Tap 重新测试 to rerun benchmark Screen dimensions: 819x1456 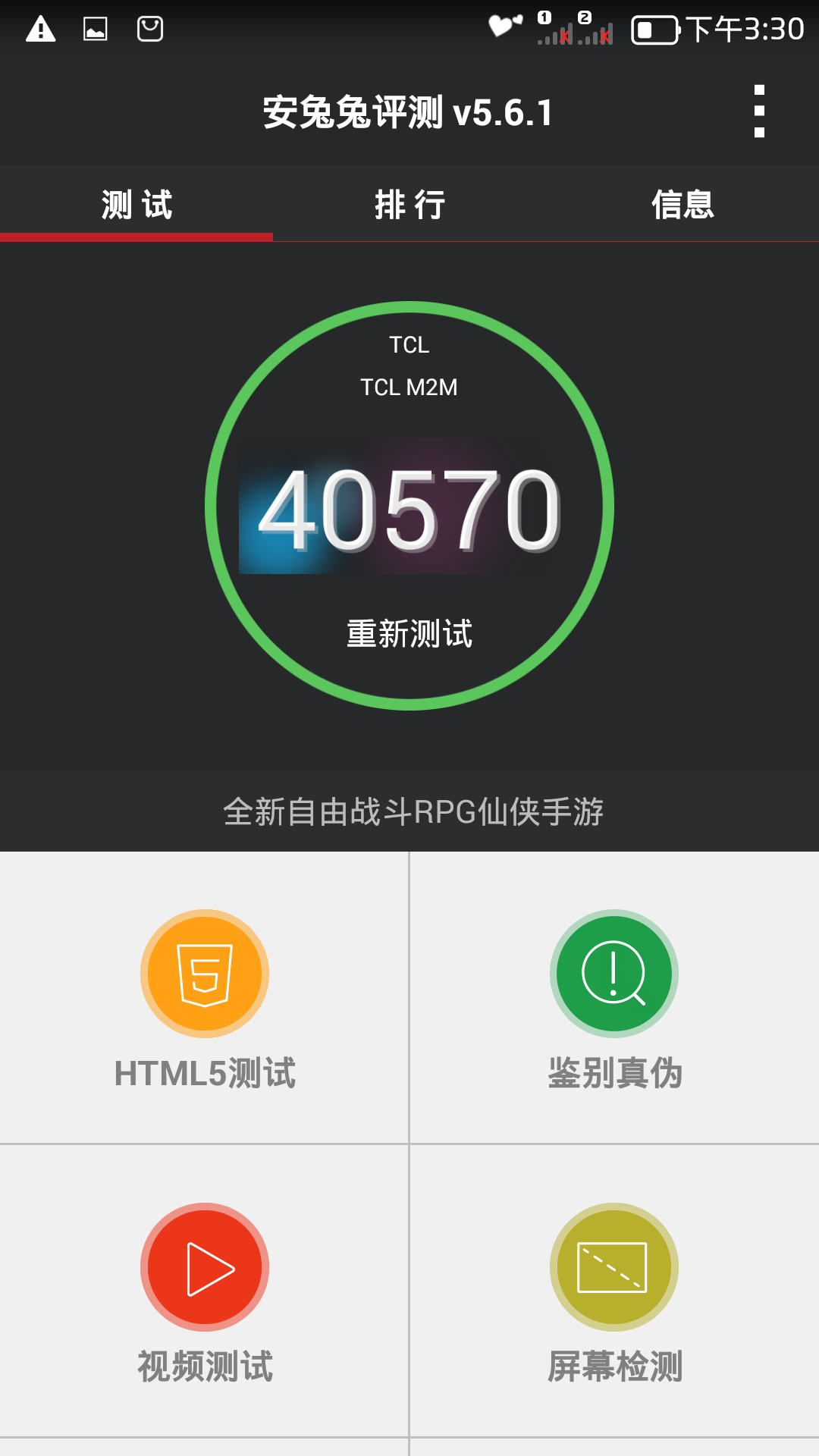409,633
